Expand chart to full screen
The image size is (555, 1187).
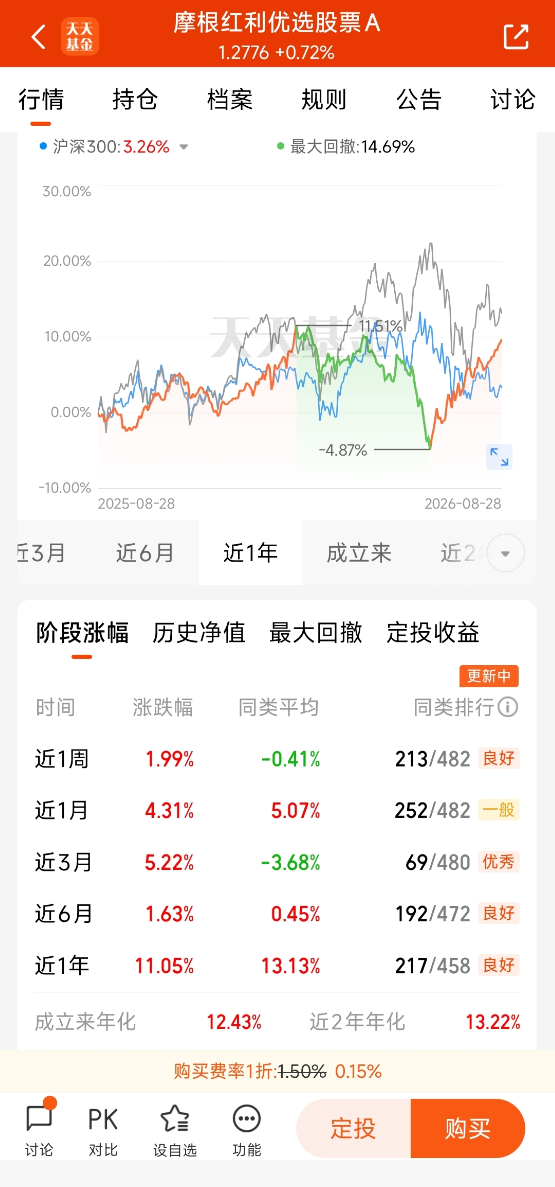click(499, 456)
